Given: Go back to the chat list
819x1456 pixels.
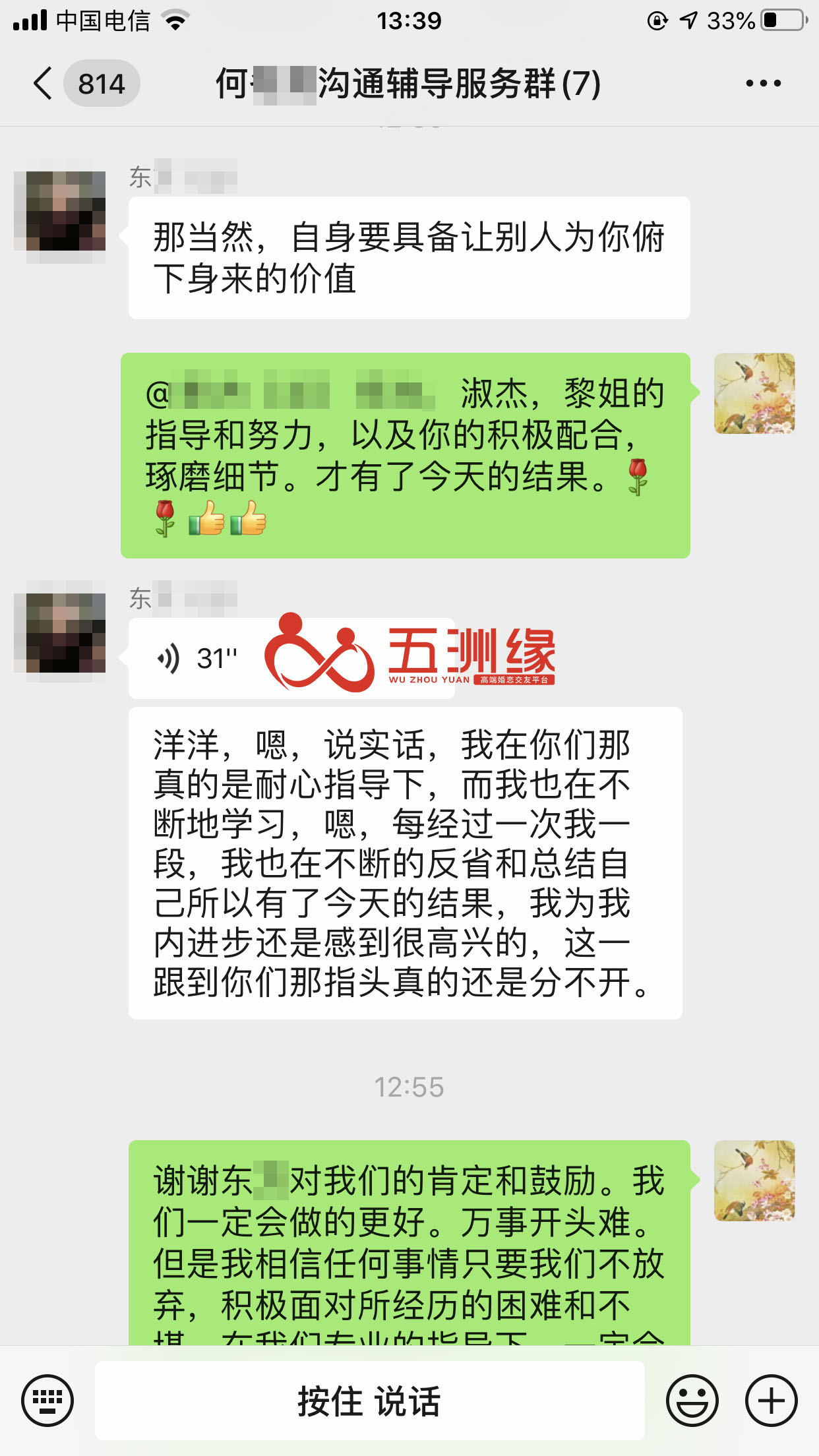Looking at the screenshot, I should (44, 84).
